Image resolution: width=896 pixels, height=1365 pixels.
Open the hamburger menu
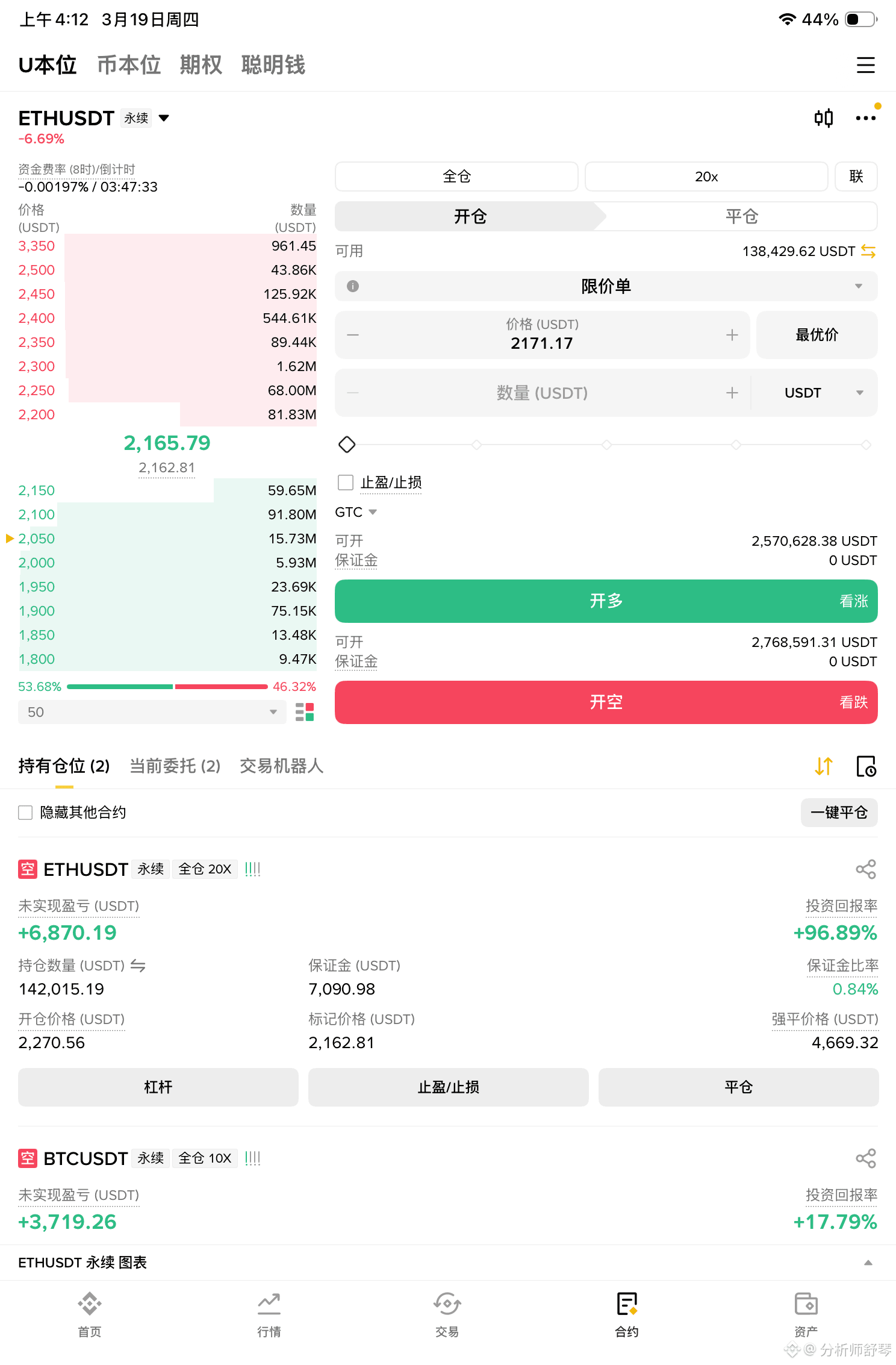[865, 65]
